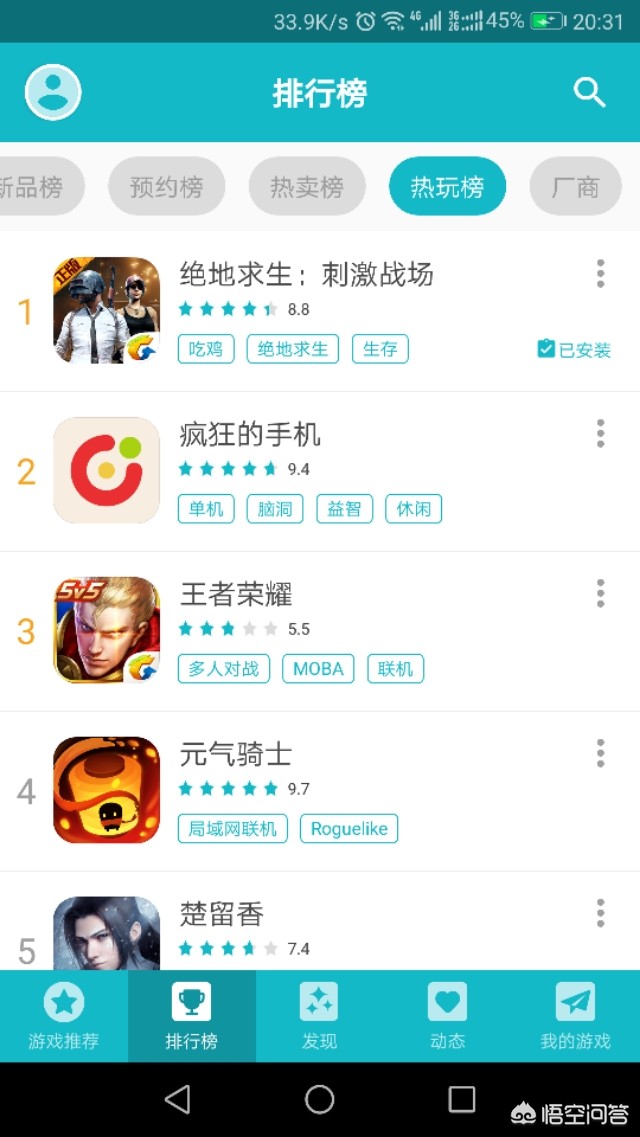Select the 厂商 tab
Image resolution: width=640 pixels, height=1137 pixels.
[x=576, y=186]
